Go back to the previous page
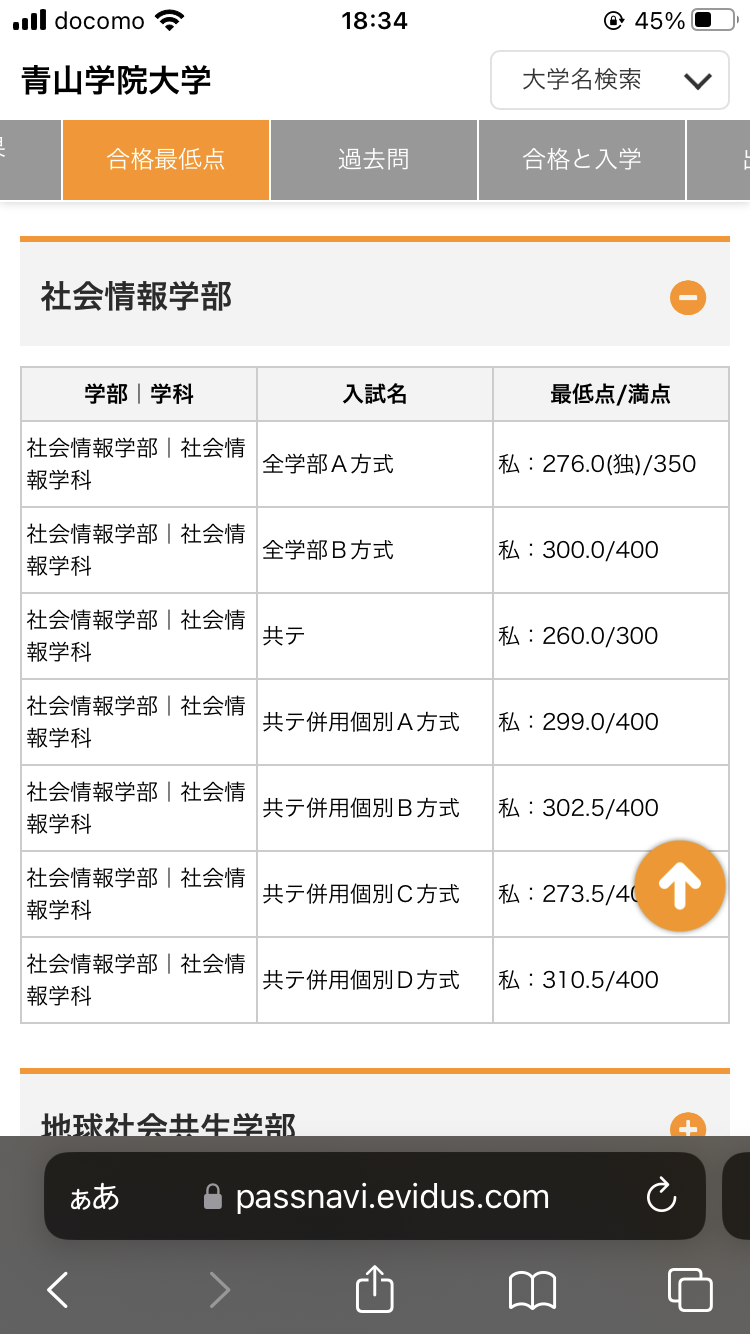 coord(58,1290)
